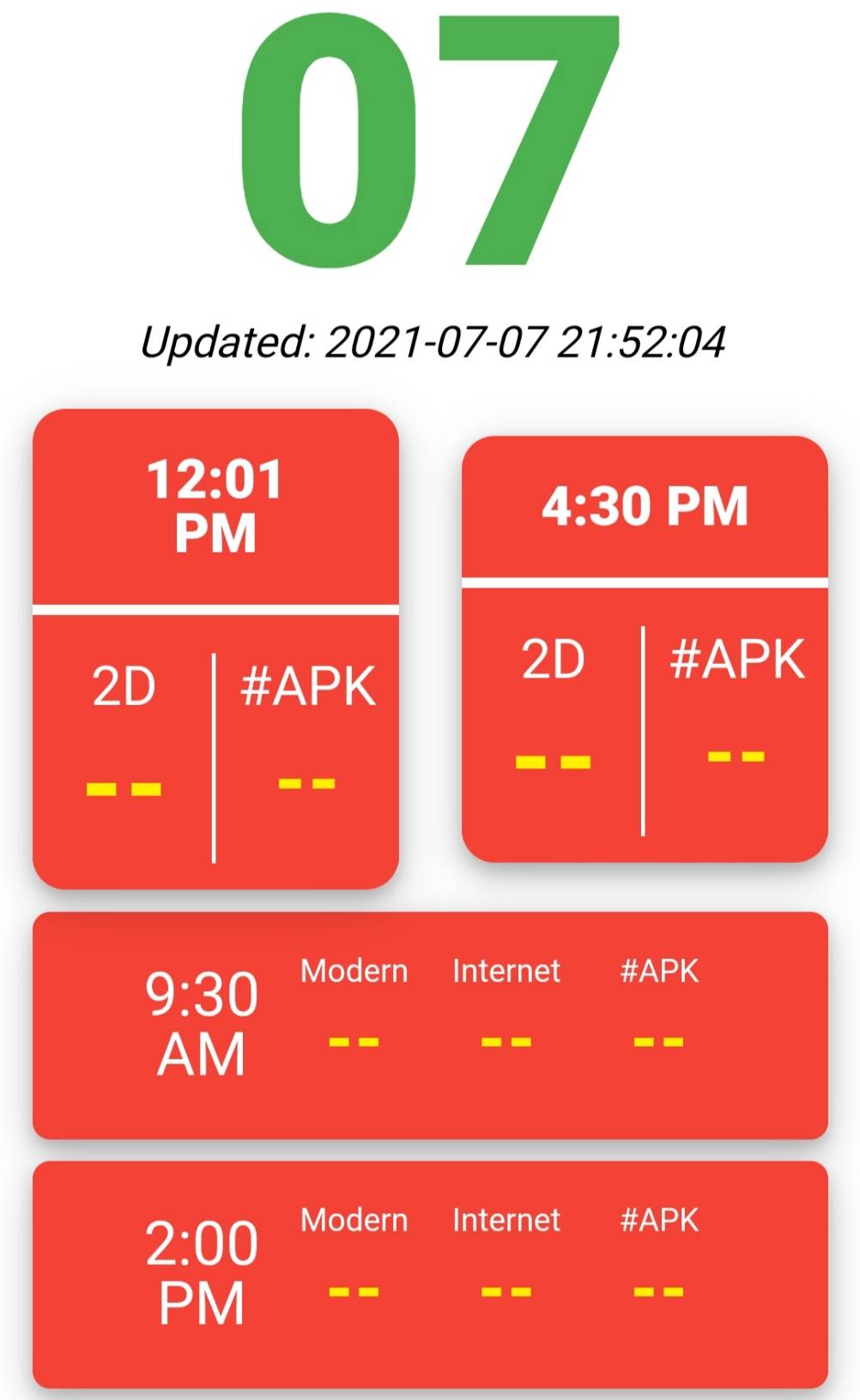Open the 4:30 PM result card

pos(645,649)
